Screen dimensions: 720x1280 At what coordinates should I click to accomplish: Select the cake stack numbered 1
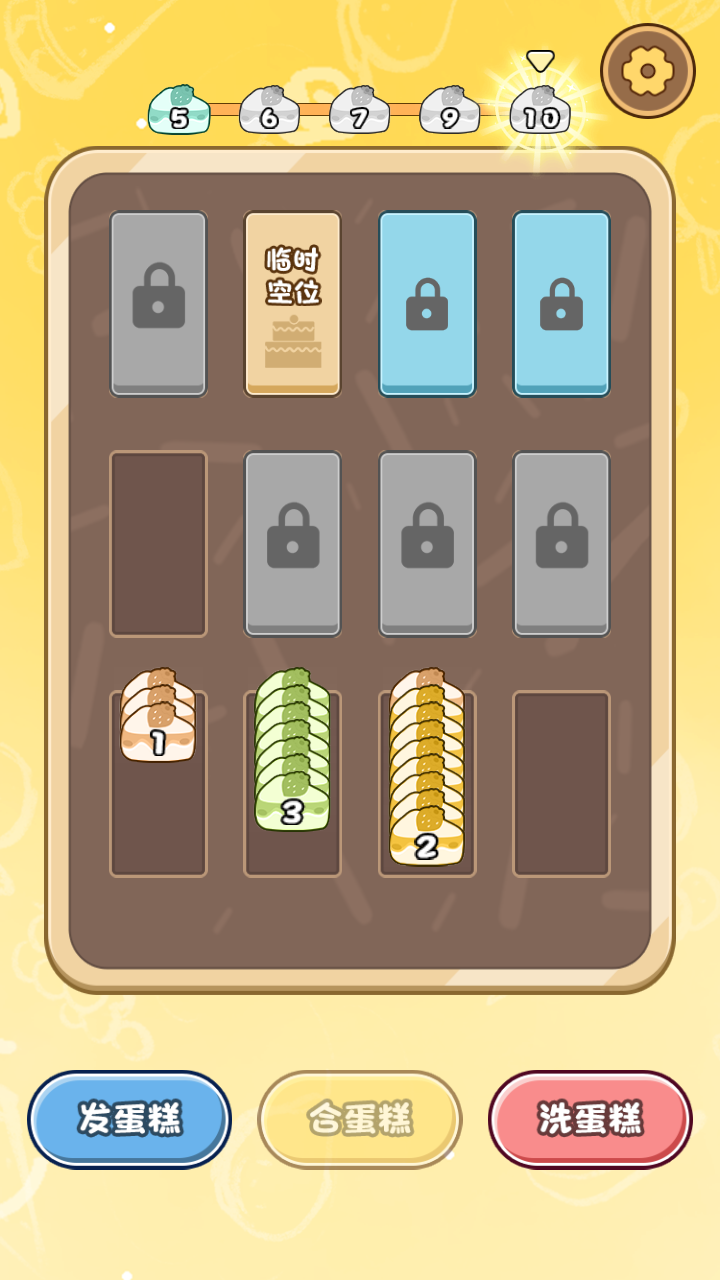(158, 722)
